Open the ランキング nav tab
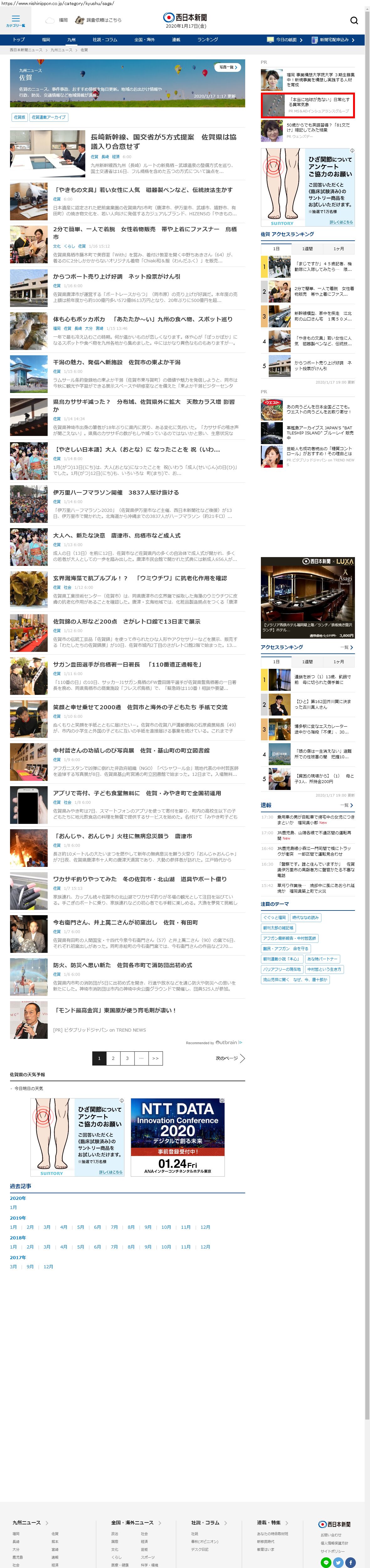Viewport: 370px width, 1568px height. tap(207, 40)
